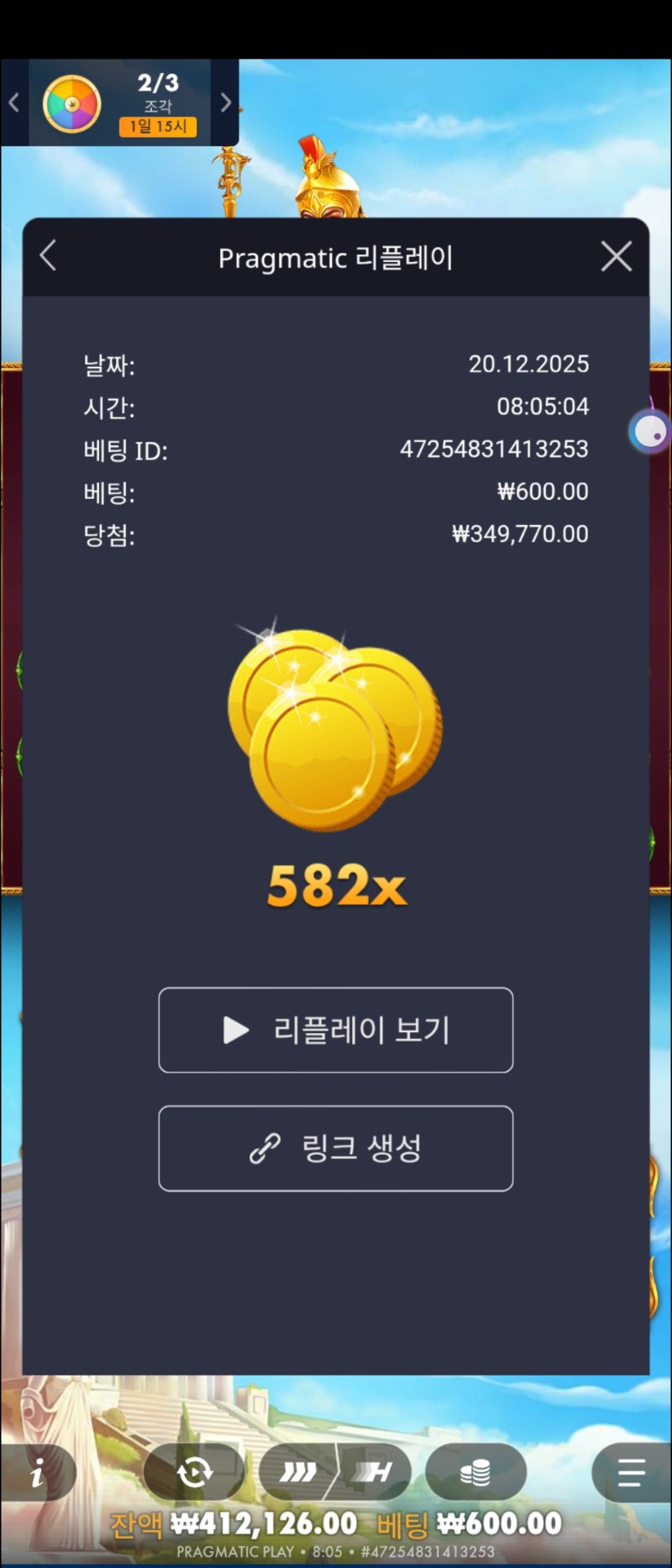The height and width of the screenshot is (1568, 672).
Task: Open the spinning wheel pieces event
Action: coord(72,104)
